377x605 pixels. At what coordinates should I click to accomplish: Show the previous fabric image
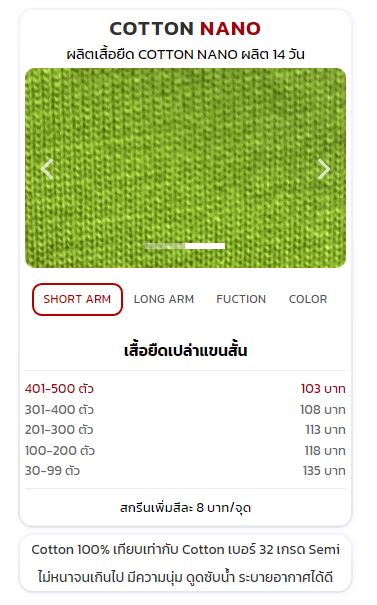47,169
